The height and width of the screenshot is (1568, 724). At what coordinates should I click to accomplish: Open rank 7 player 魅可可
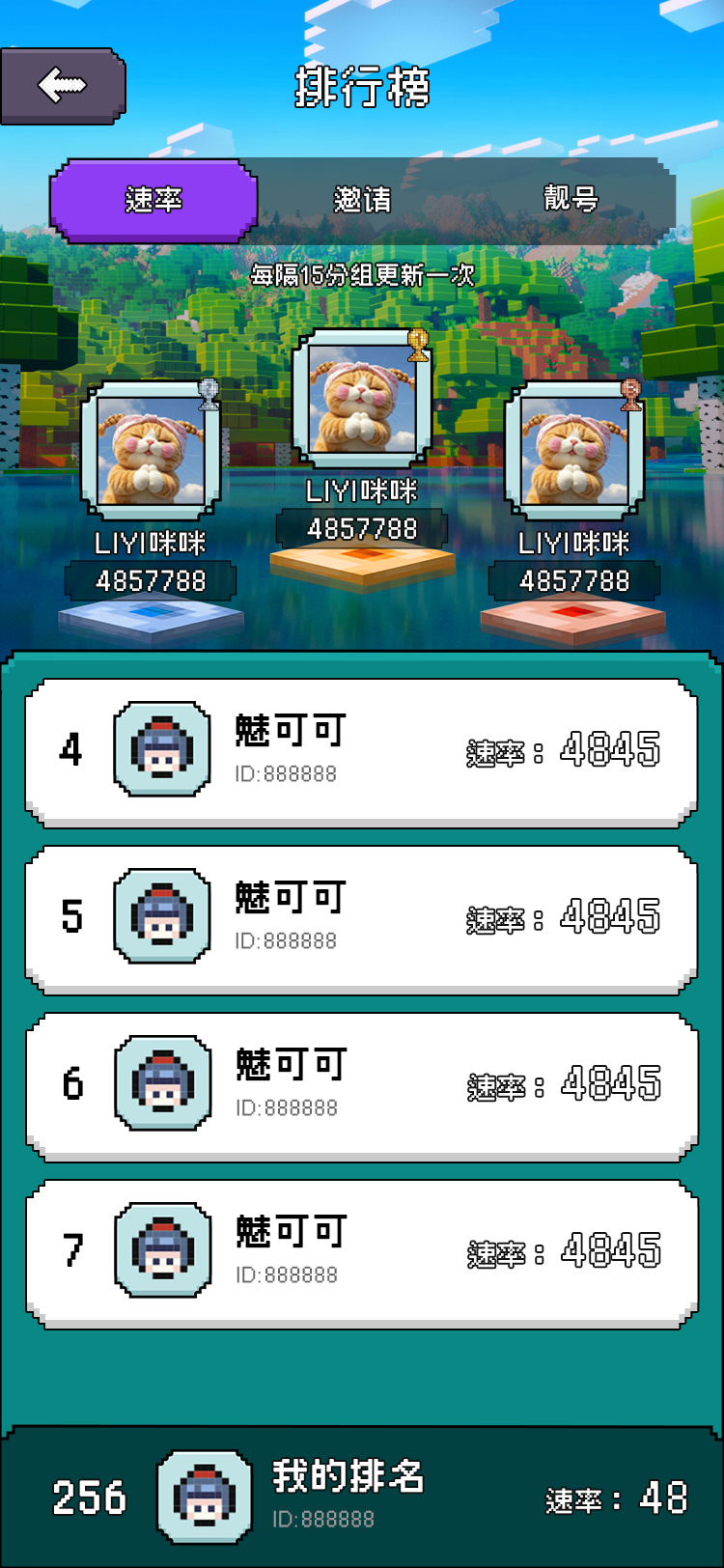pos(360,1252)
